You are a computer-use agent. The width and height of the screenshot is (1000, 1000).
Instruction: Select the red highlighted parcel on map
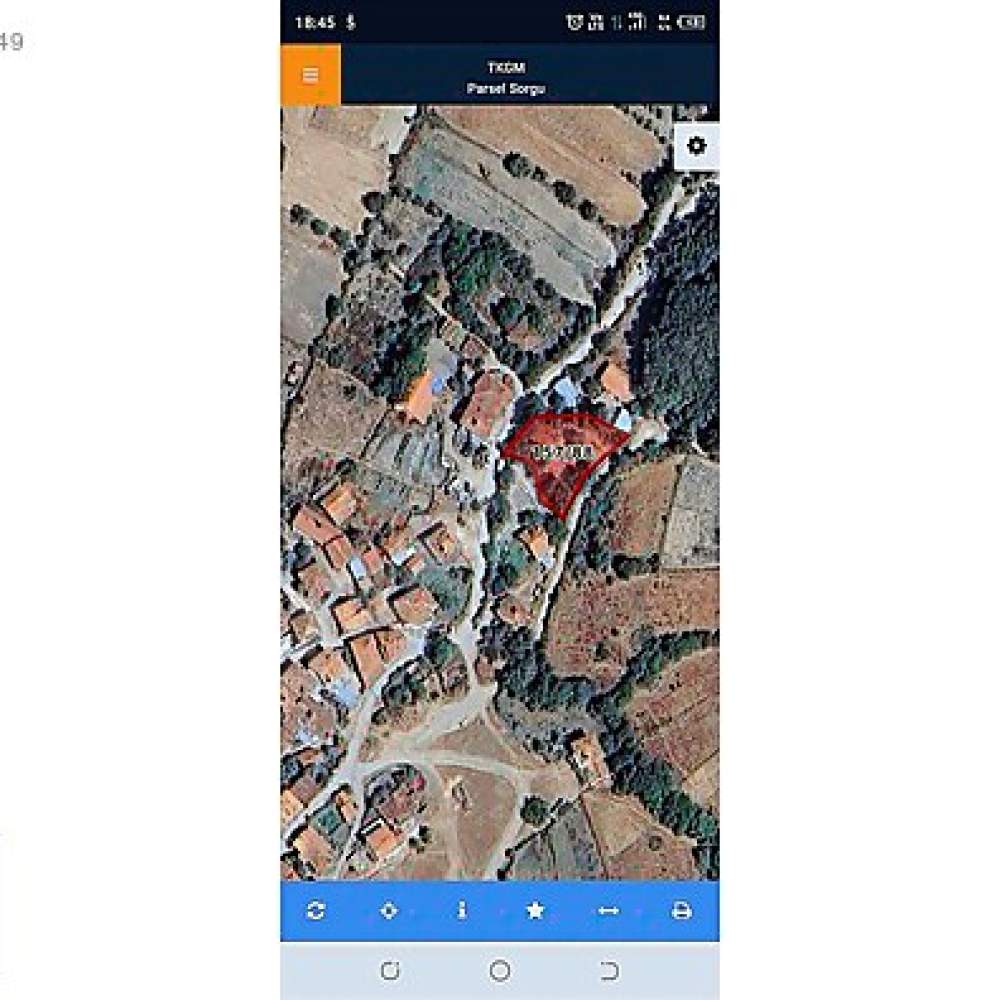coord(563,457)
